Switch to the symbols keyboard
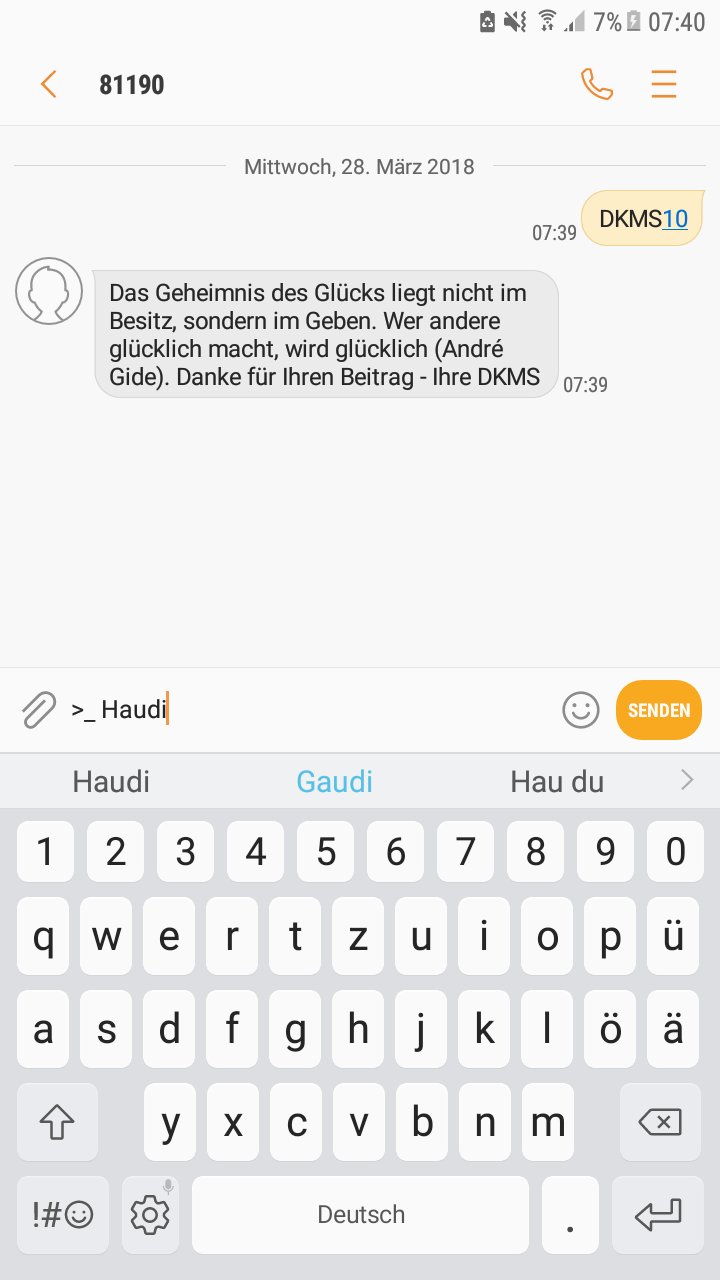This screenshot has width=720, height=1280. [x=63, y=1214]
